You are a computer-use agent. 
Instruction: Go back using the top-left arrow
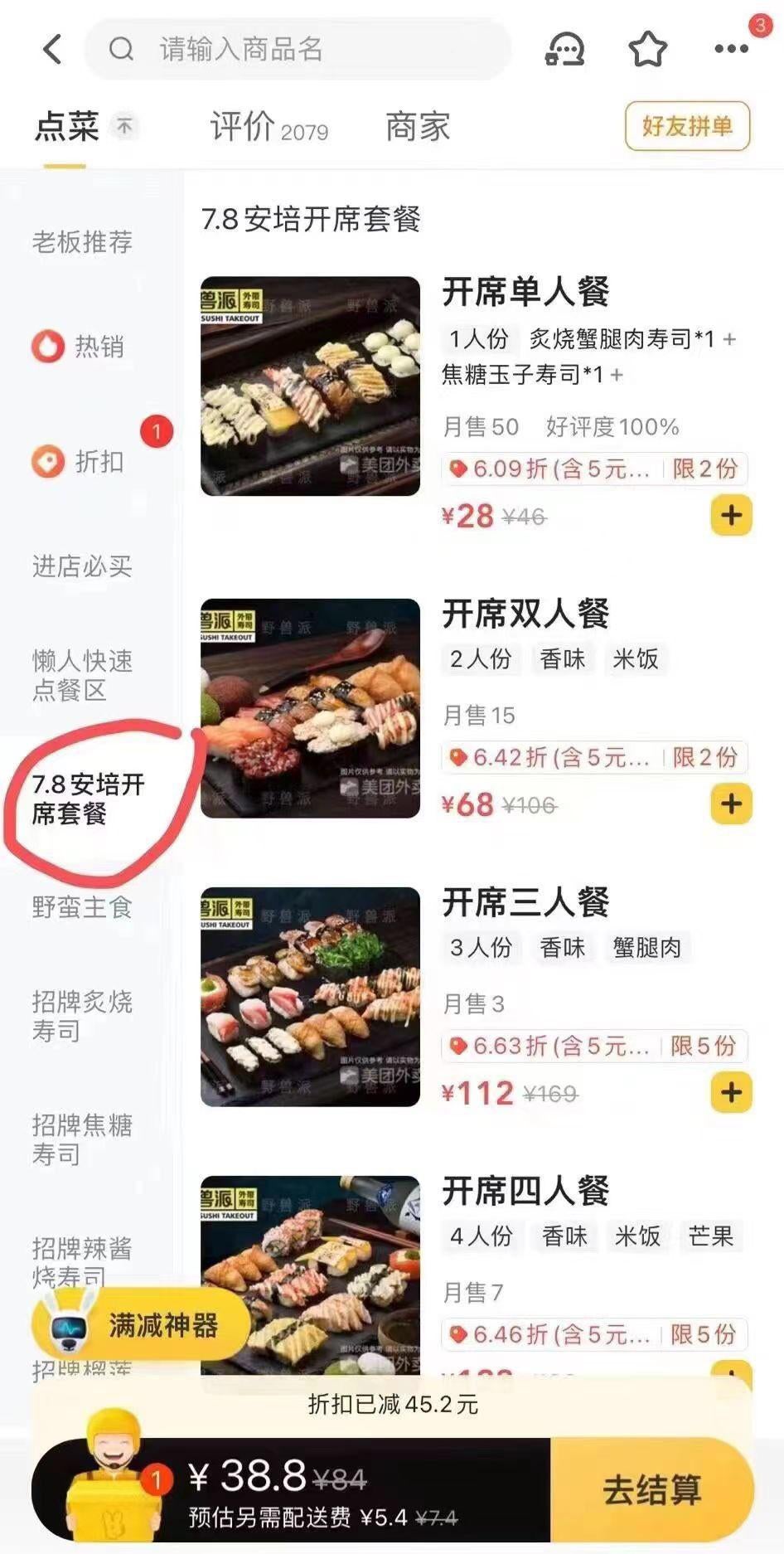[x=52, y=49]
